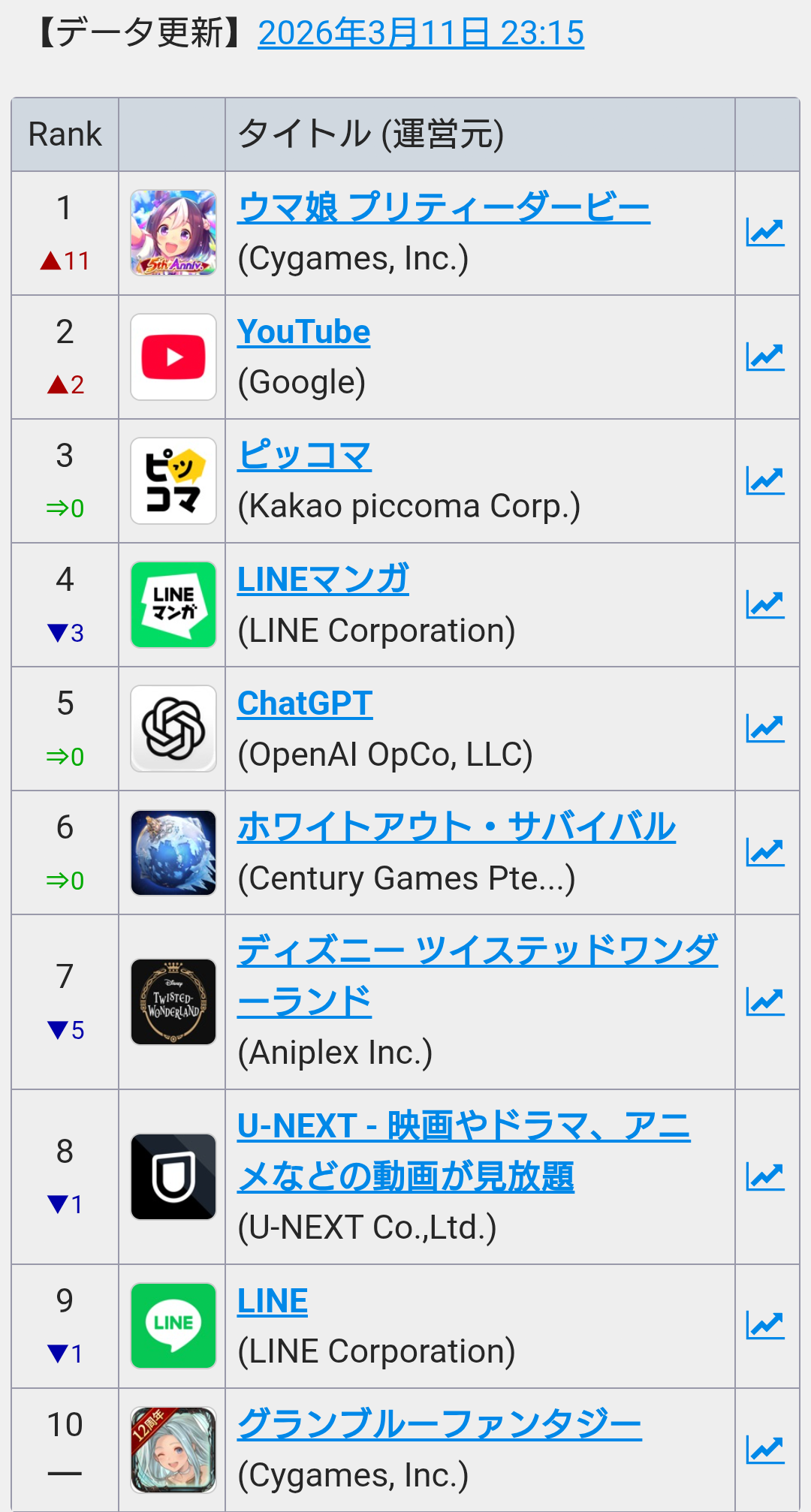811x1512 pixels.
Task: View rank chart for U-NEXT
Action: click(x=765, y=1176)
